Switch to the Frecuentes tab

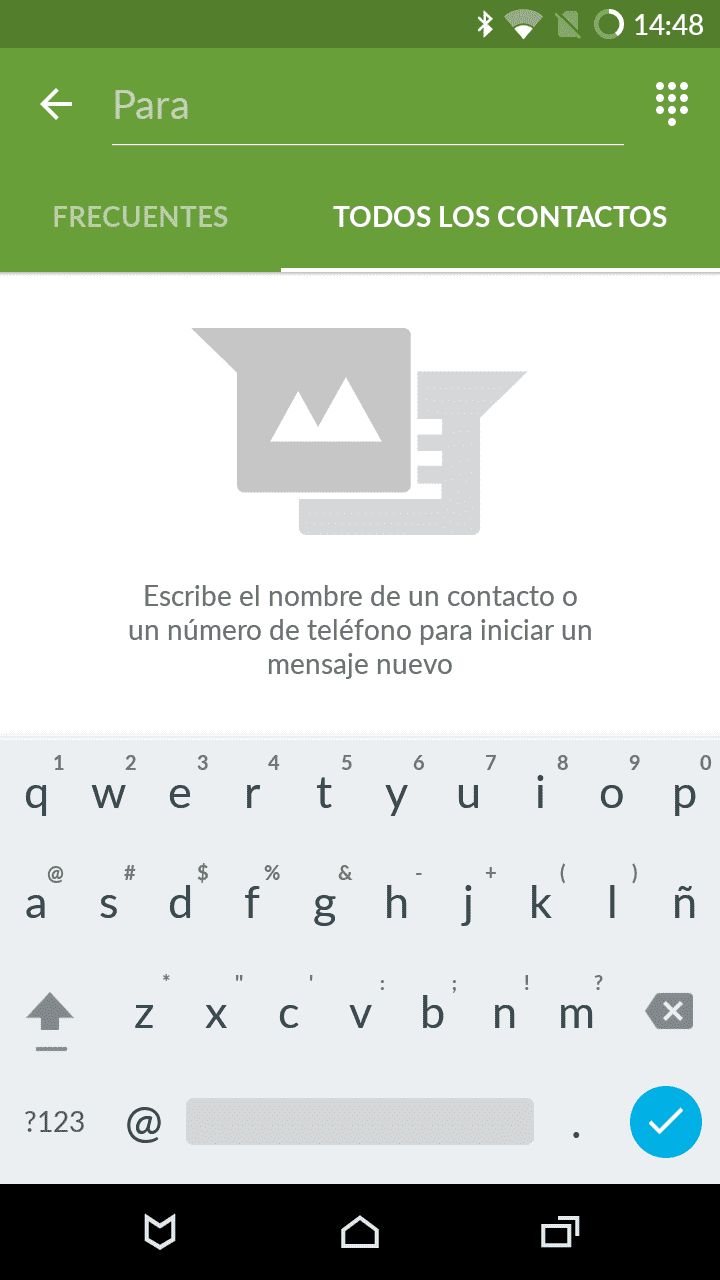140,217
